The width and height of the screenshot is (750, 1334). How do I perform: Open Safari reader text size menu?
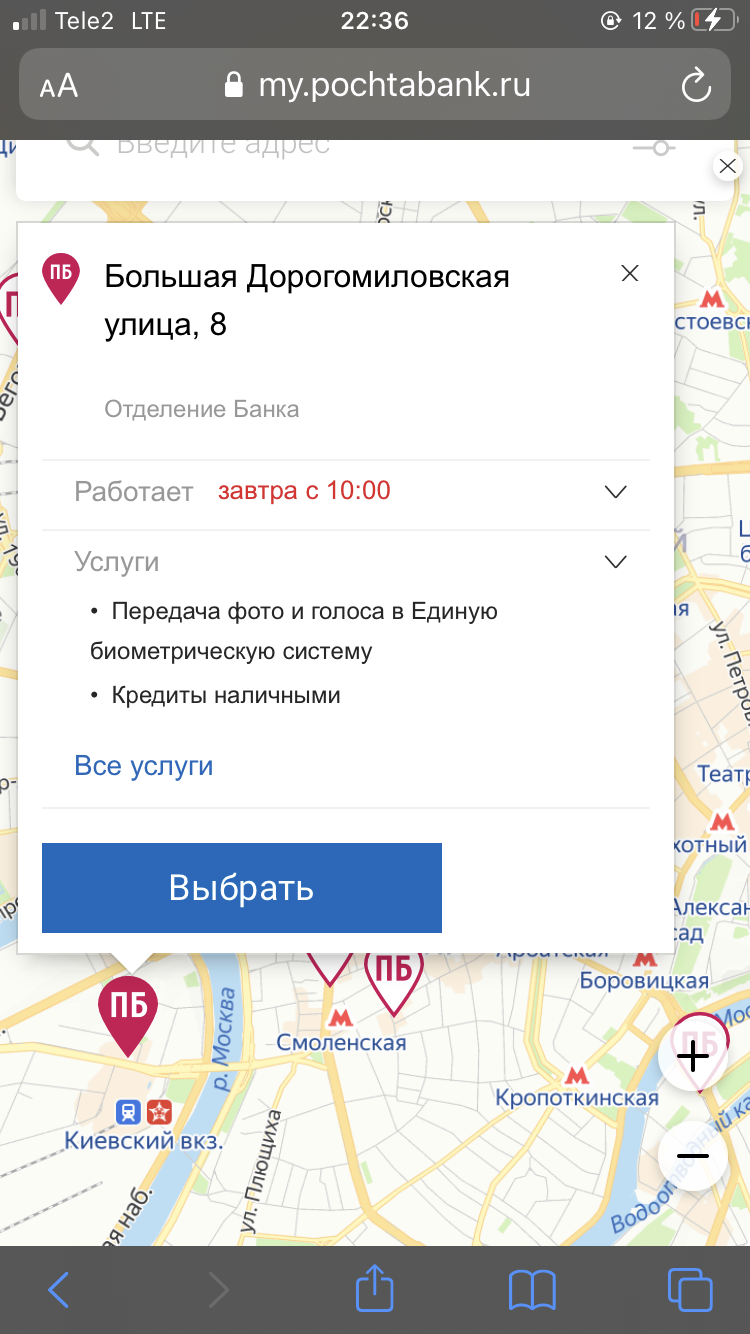tap(59, 86)
